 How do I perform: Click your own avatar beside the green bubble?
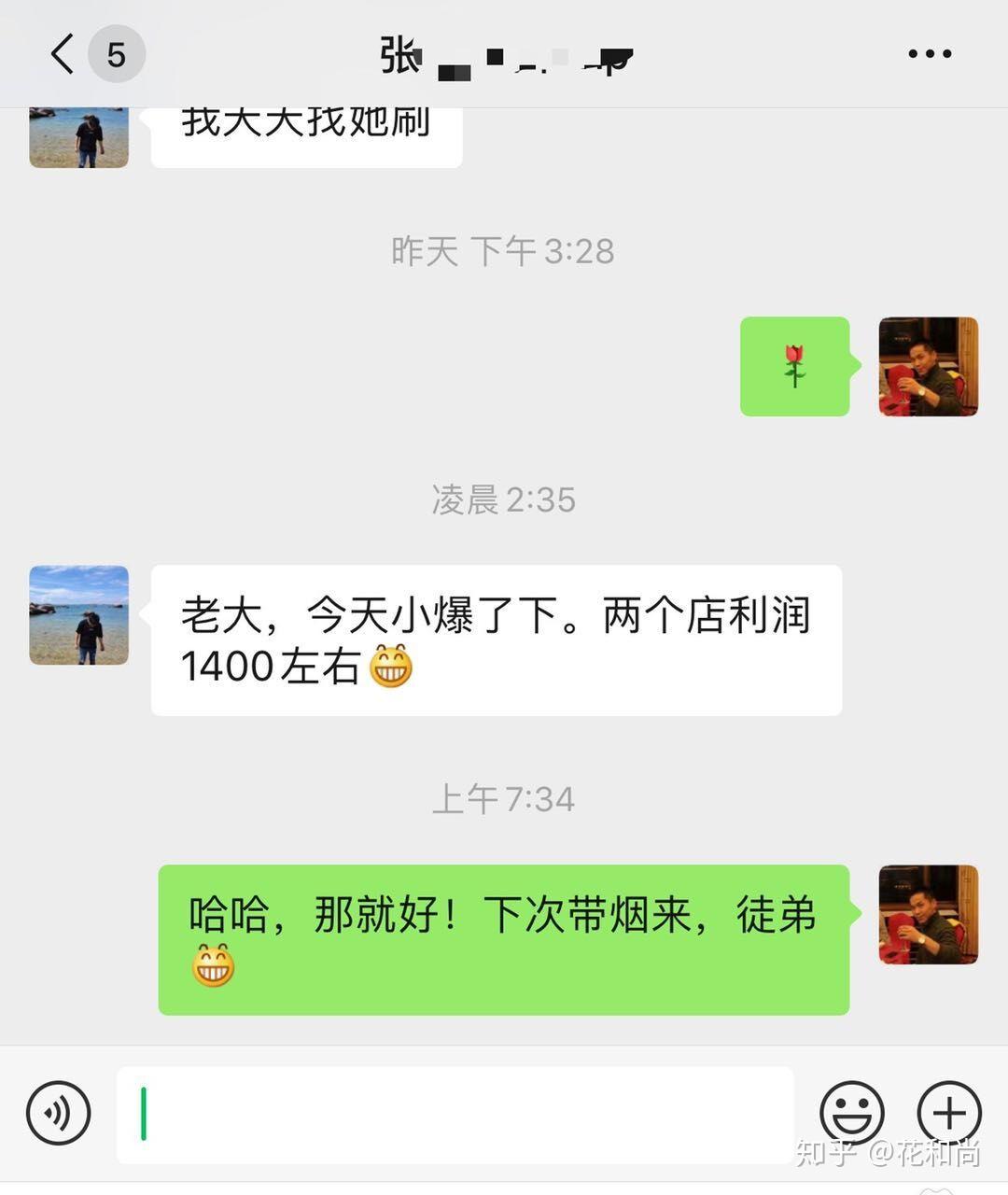929,916
